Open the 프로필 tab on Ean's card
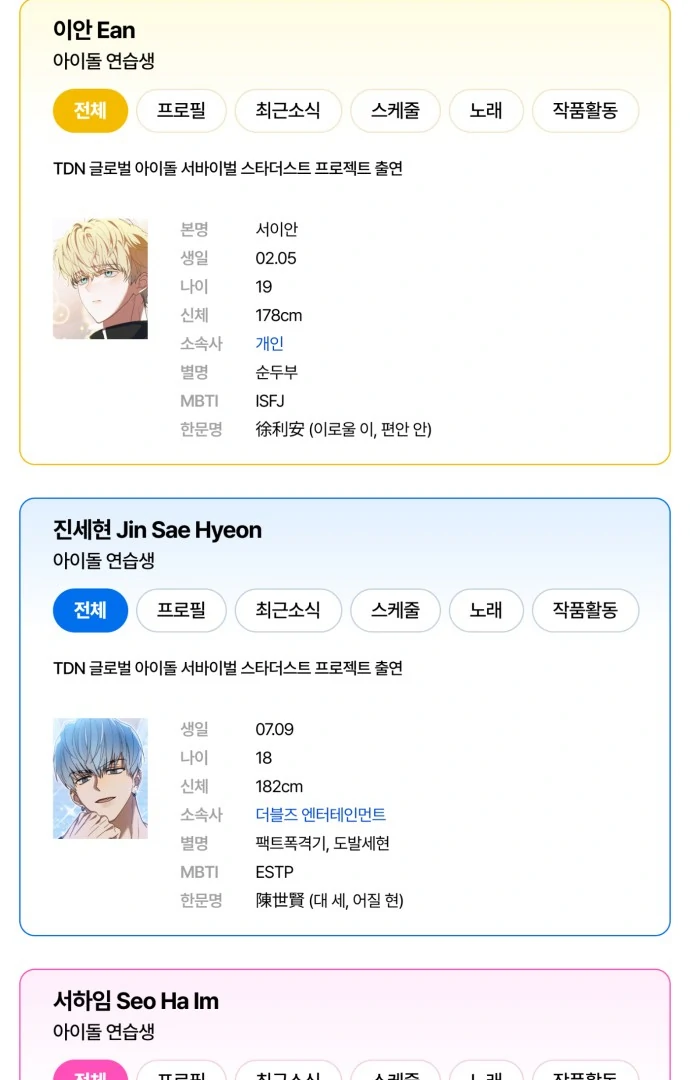The image size is (690, 1080). tap(181, 111)
